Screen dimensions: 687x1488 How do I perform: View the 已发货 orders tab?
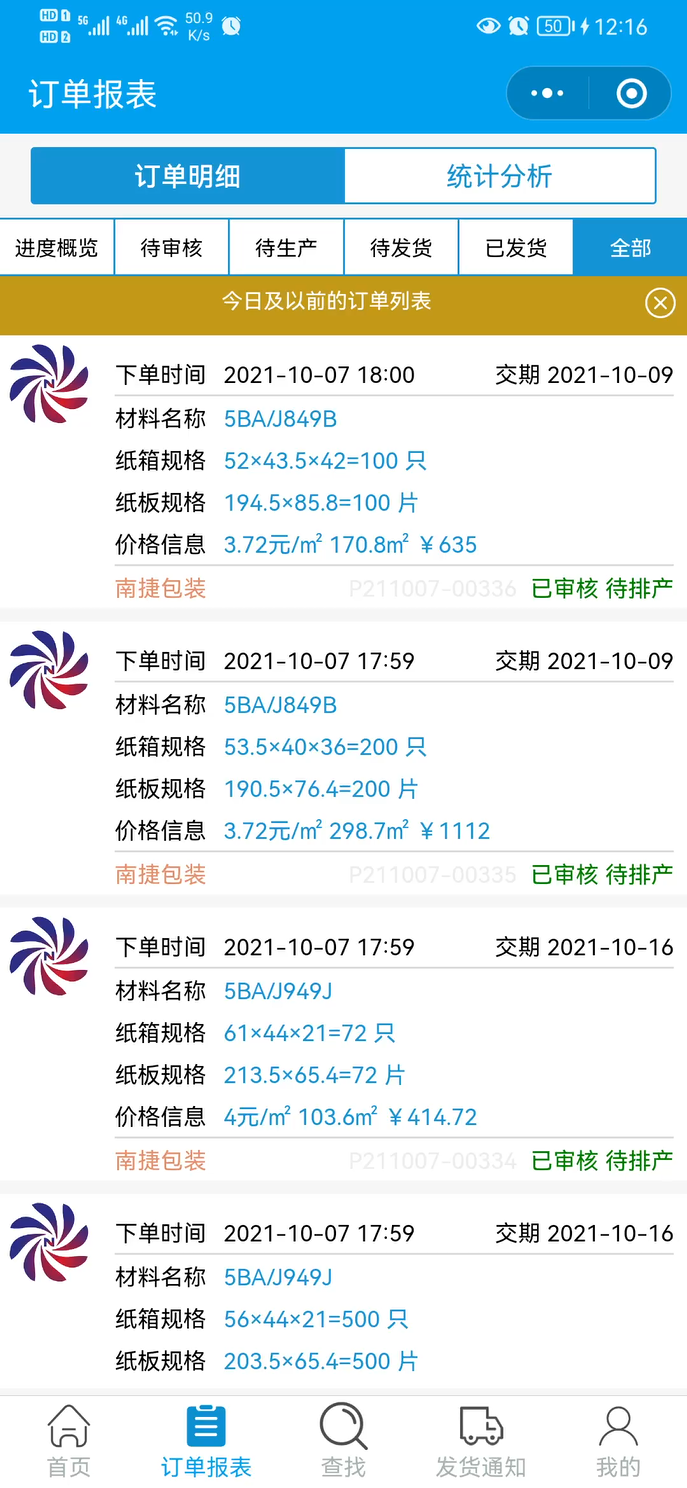click(x=516, y=248)
